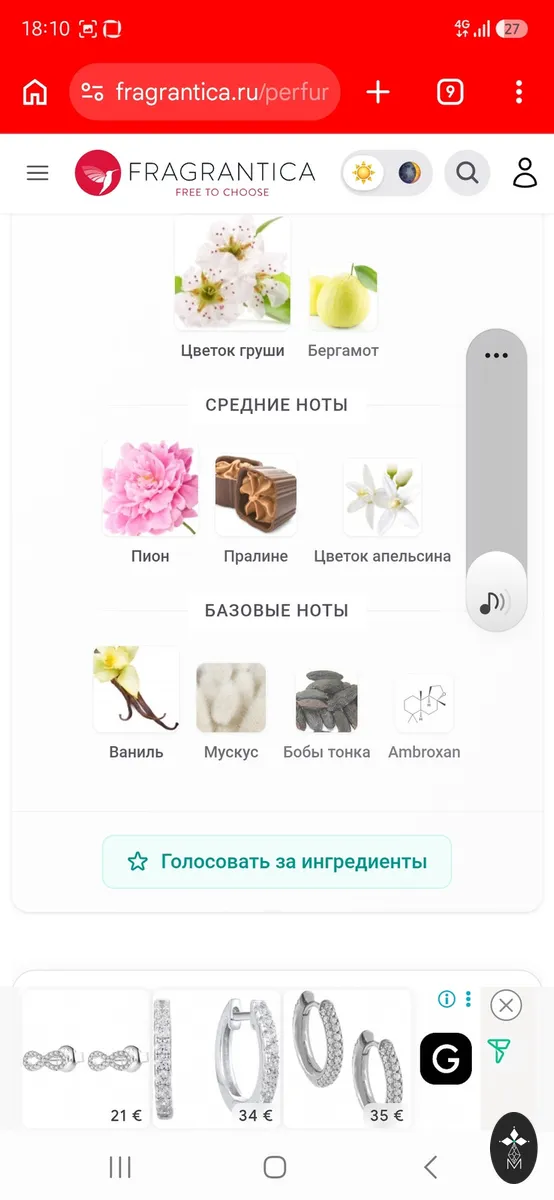The width and height of the screenshot is (554, 1200).
Task: Tap Голосовать за ингредиенты button
Action: click(x=277, y=861)
